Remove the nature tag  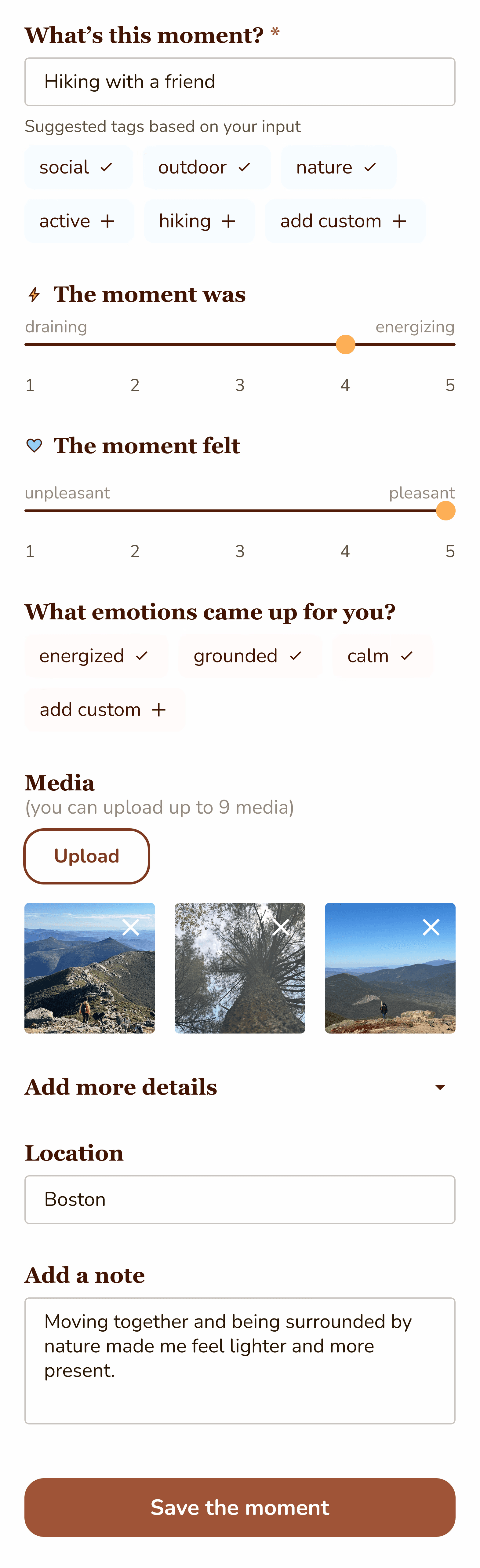[338, 167]
